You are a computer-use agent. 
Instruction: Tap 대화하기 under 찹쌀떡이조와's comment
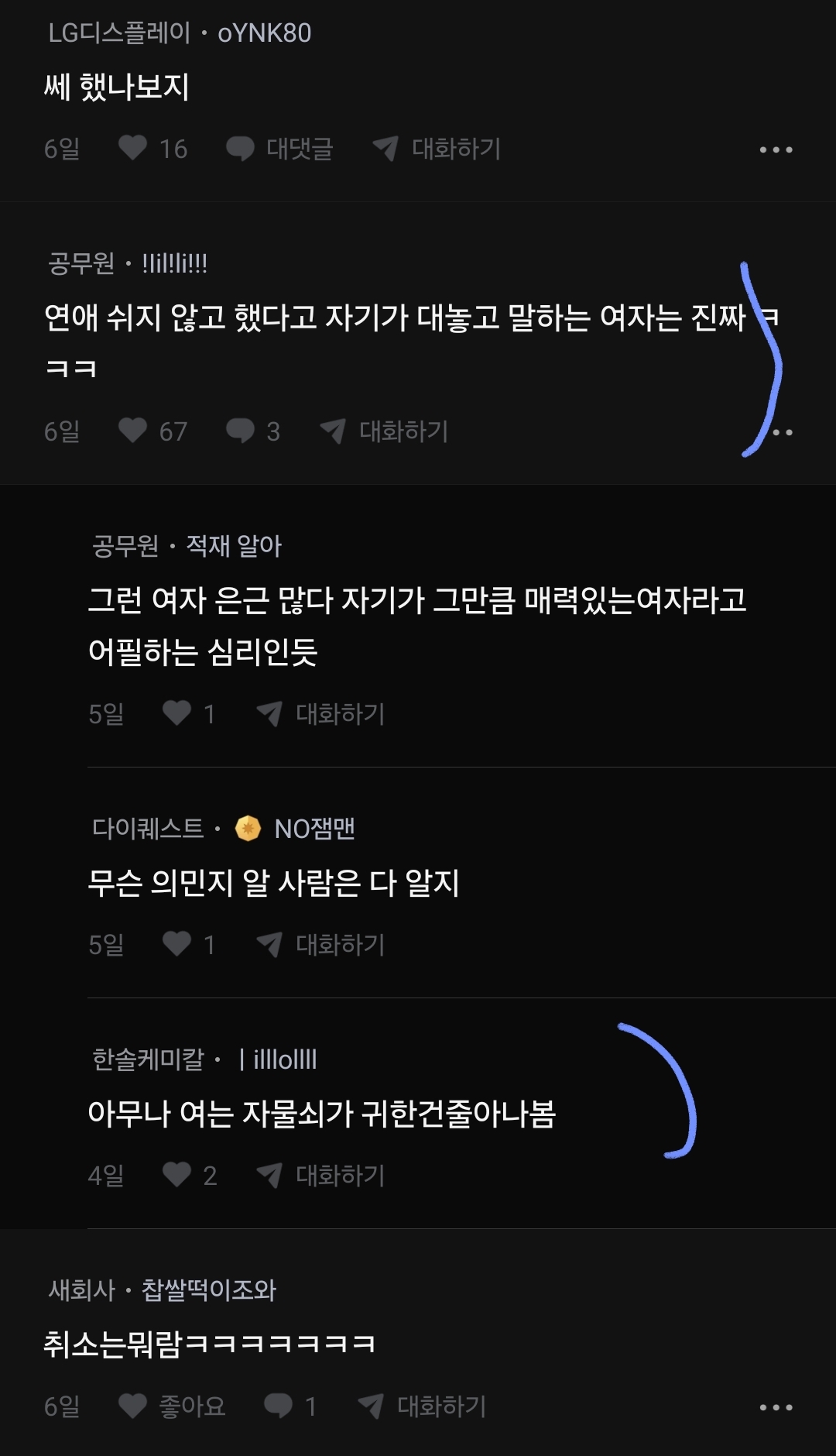click(423, 1406)
